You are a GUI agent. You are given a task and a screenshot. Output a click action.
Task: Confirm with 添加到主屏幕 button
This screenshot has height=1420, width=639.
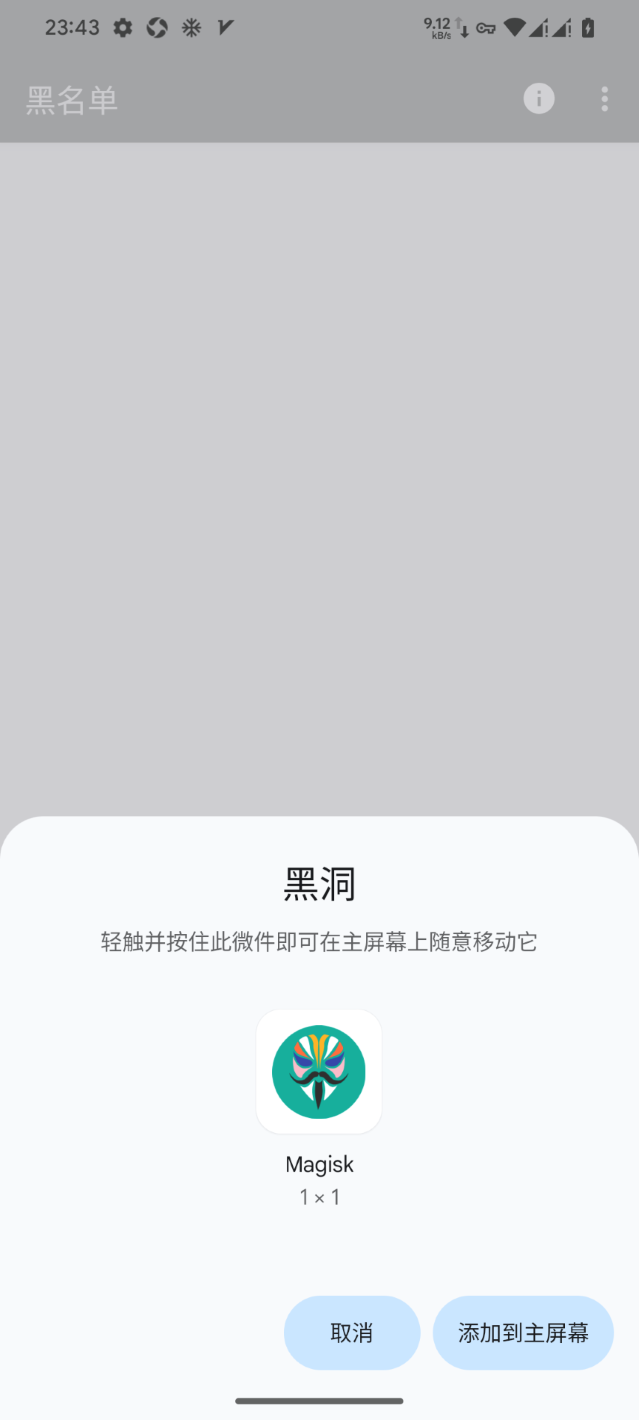pyautogui.click(x=523, y=1333)
